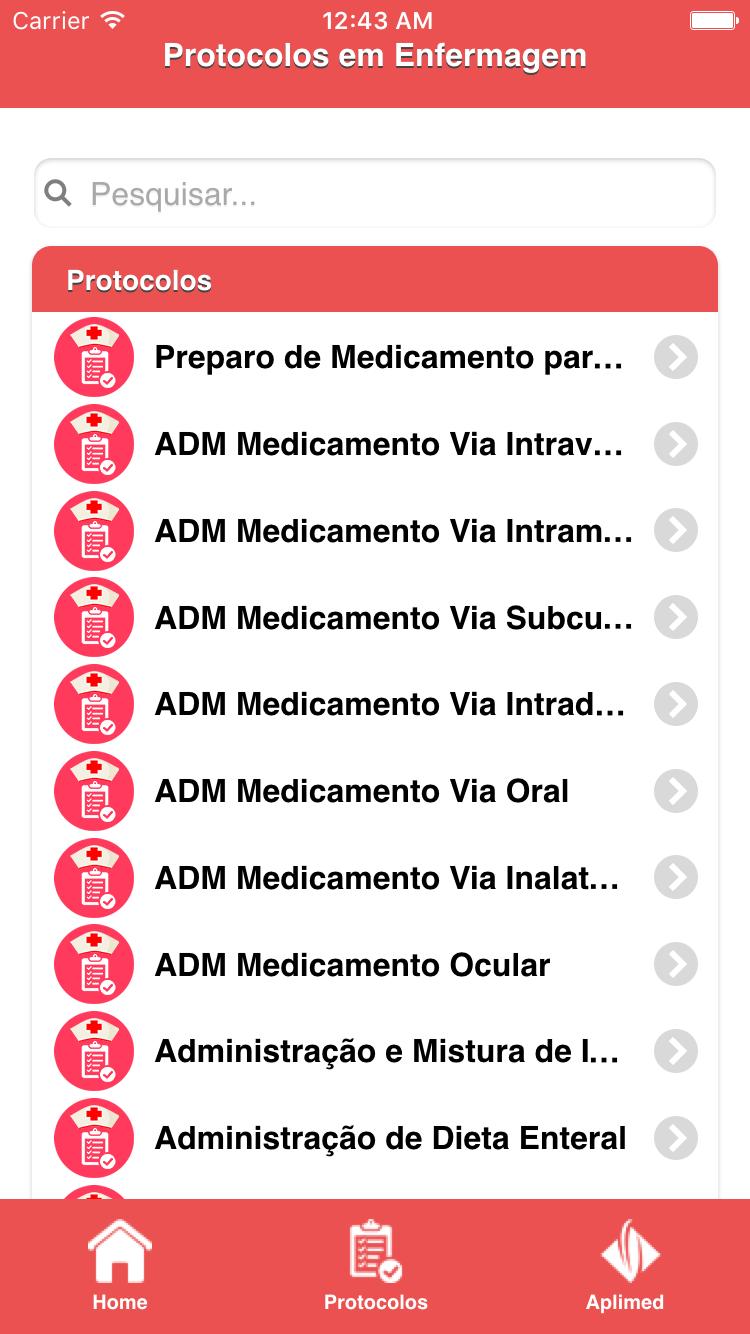The width and height of the screenshot is (750, 1334).
Task: Switch to the Aplimed tab
Action: tap(625, 1266)
